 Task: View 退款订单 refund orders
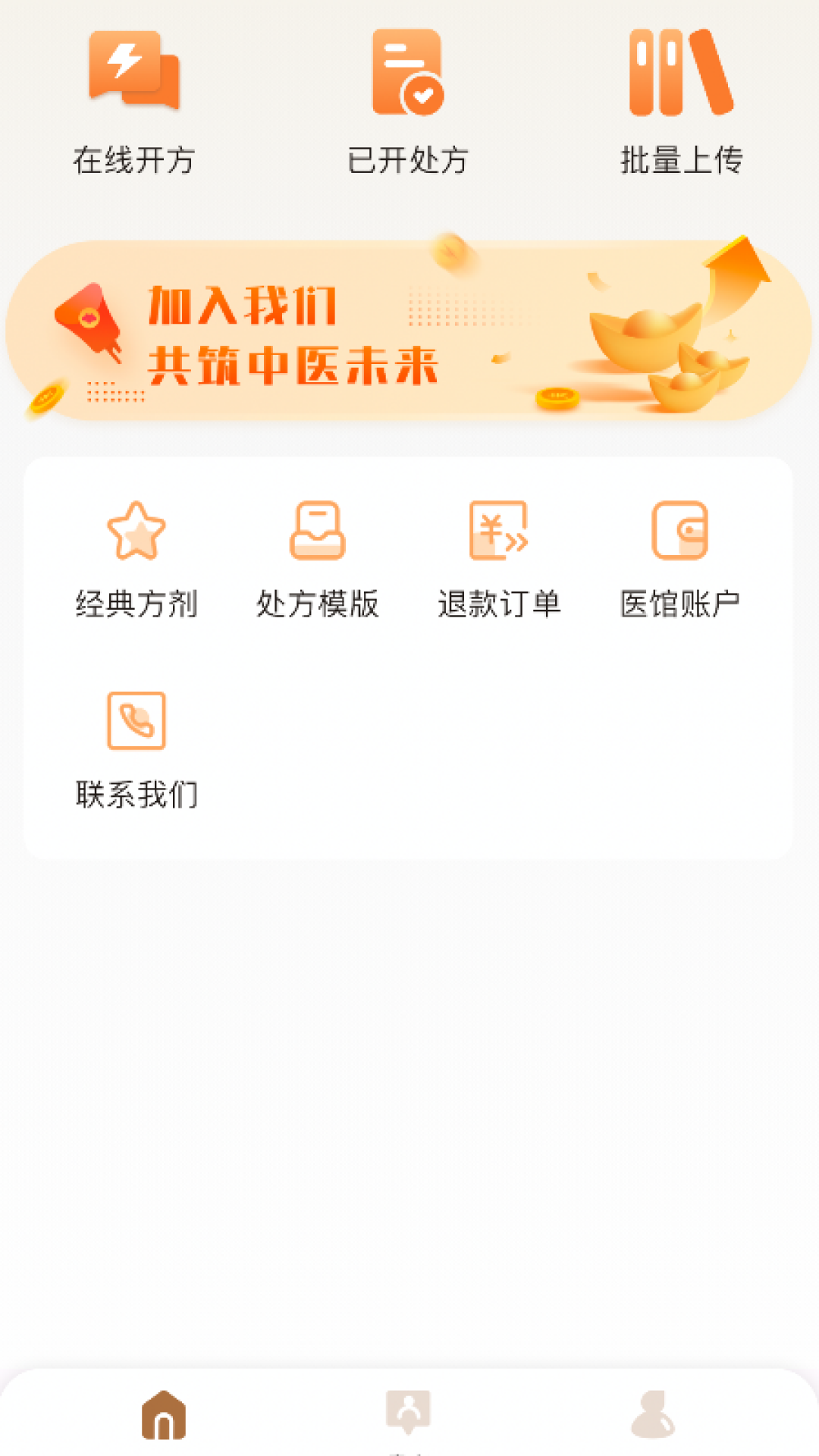point(499,561)
